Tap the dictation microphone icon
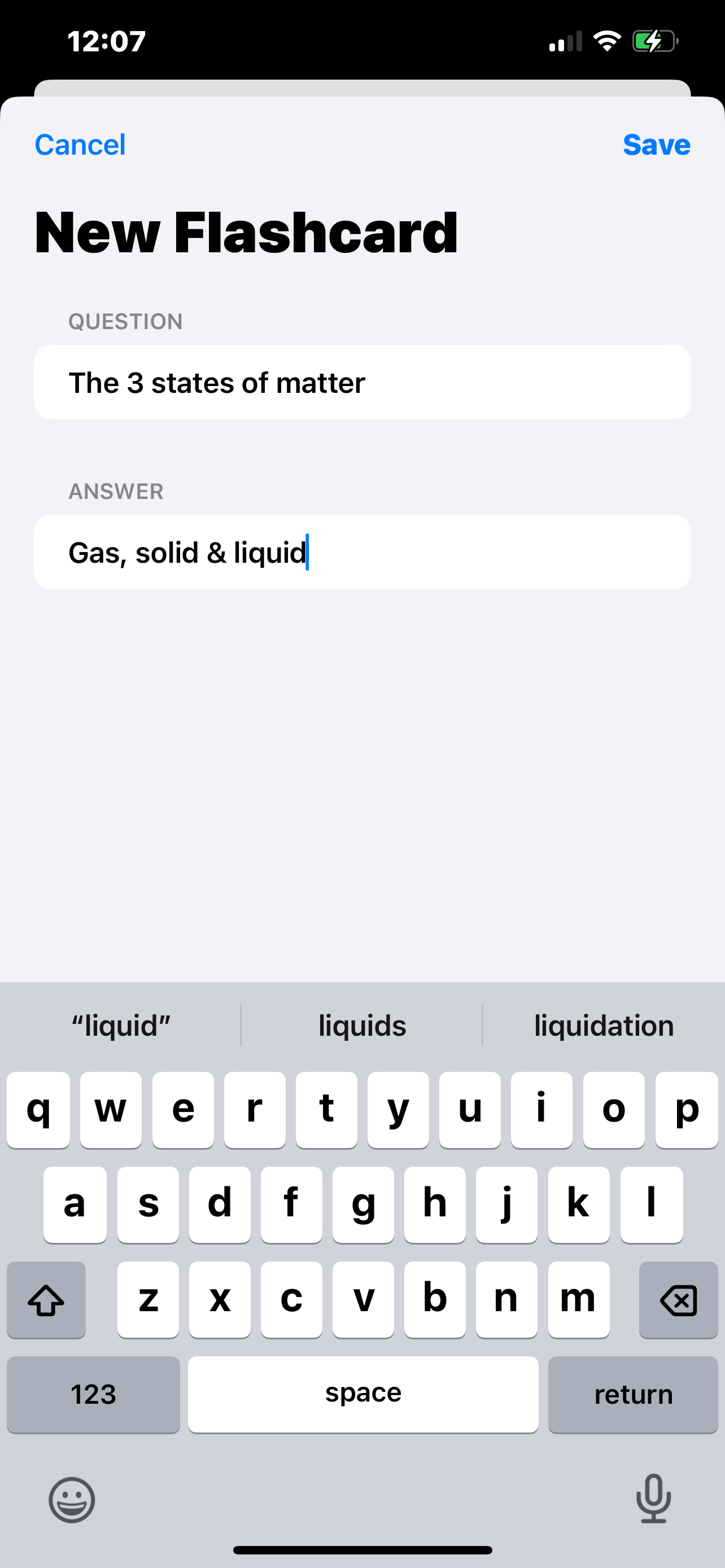 (653, 1499)
